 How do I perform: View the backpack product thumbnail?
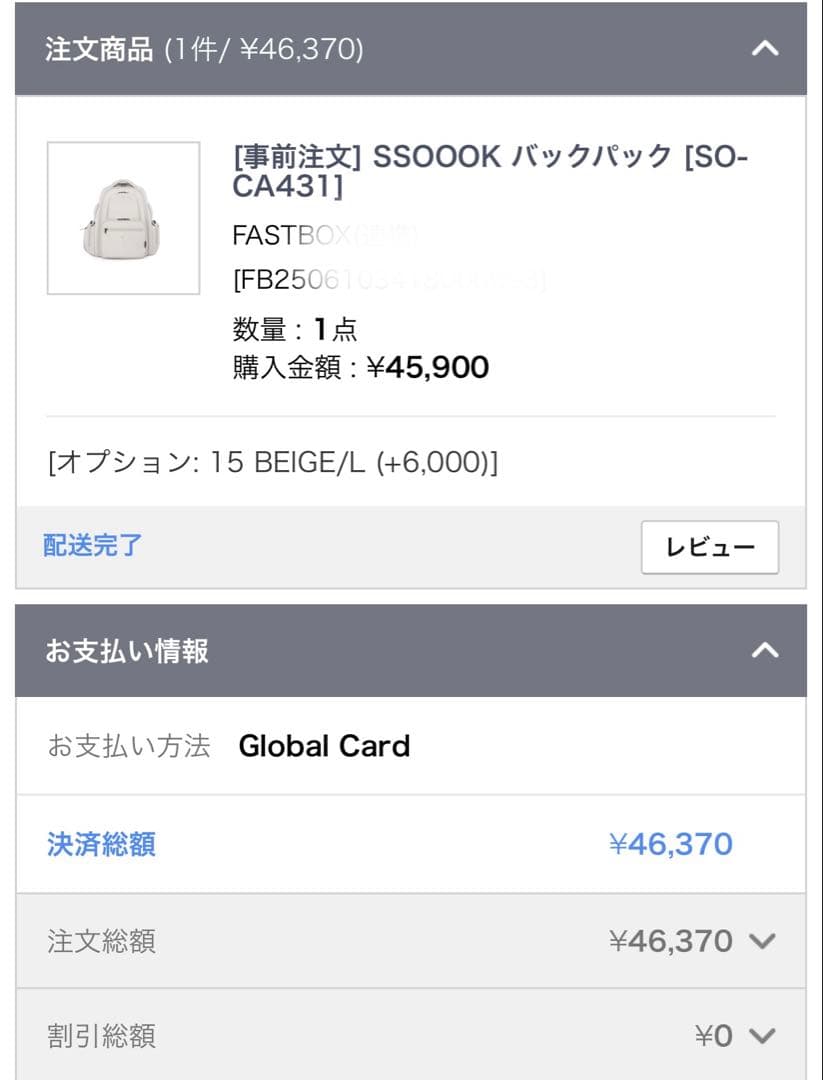[122, 216]
